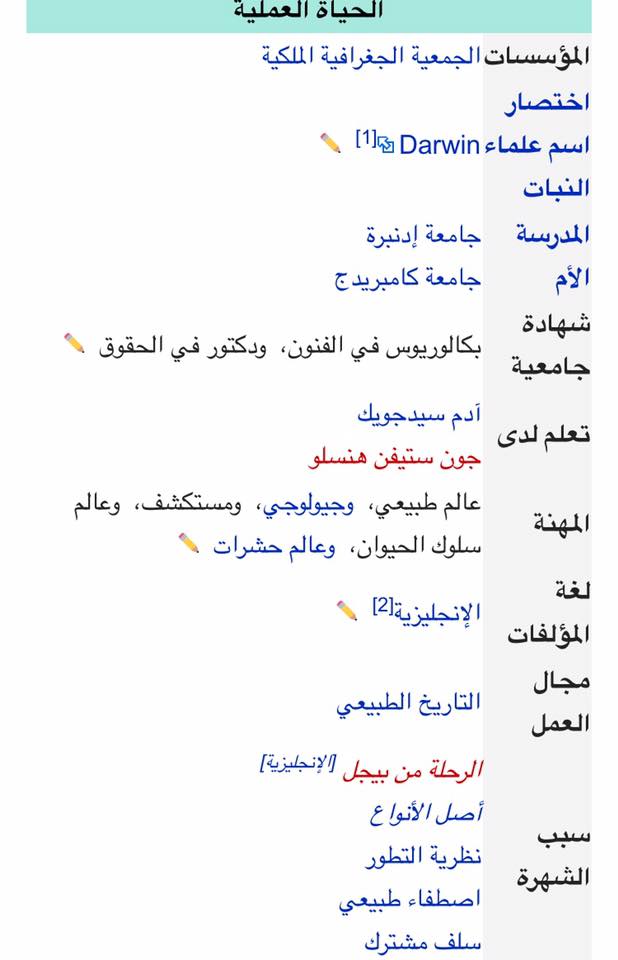Screen dimensions: 618x960
Task: Open the وعالم حشرات link
Action: point(274,546)
